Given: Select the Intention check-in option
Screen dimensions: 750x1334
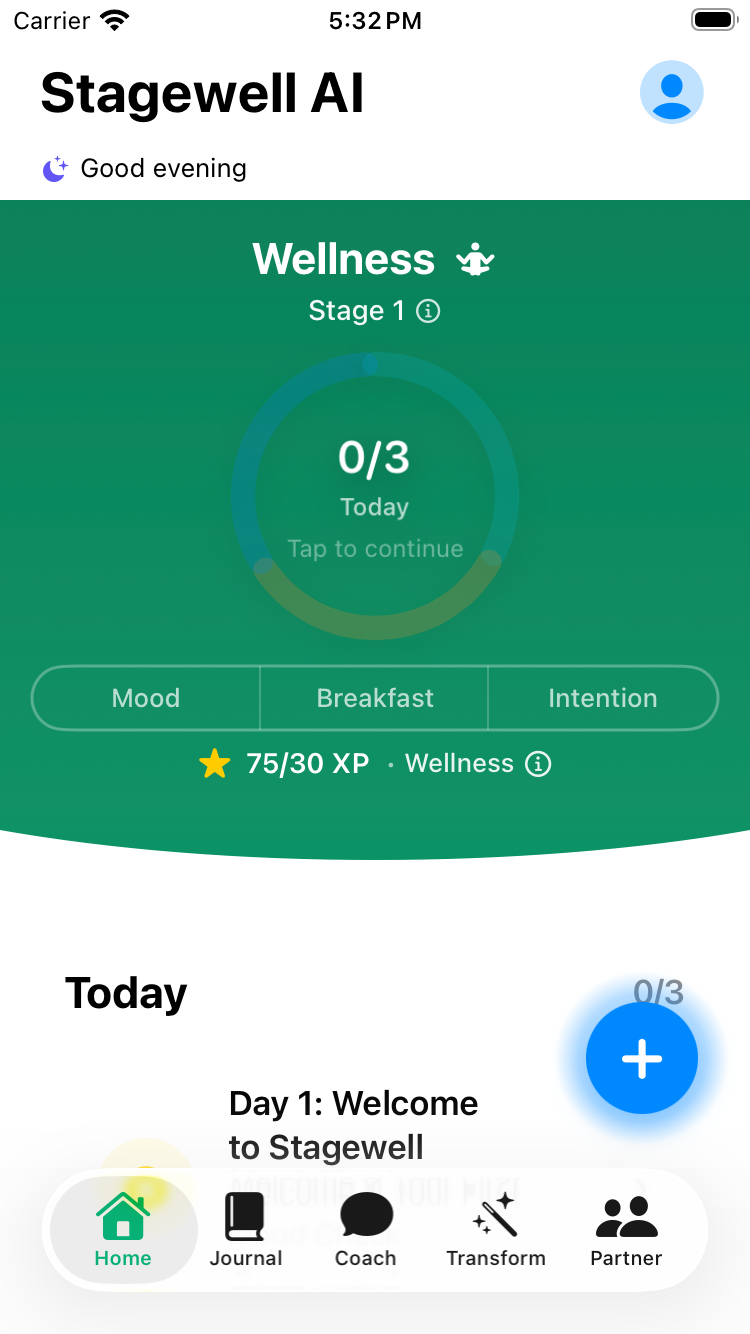Looking at the screenshot, I should pos(602,698).
